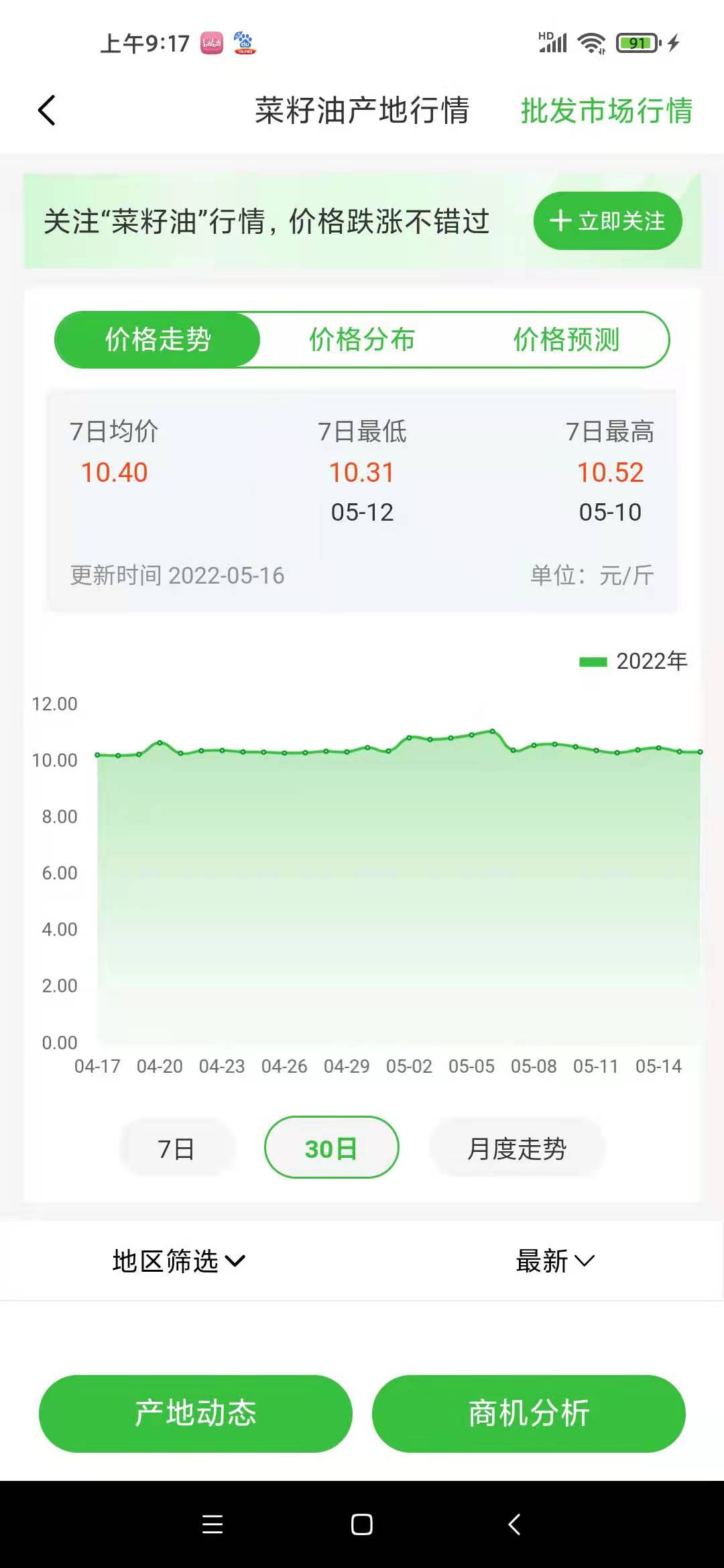
Task: Open 产地动态
Action: pyautogui.click(x=195, y=1414)
